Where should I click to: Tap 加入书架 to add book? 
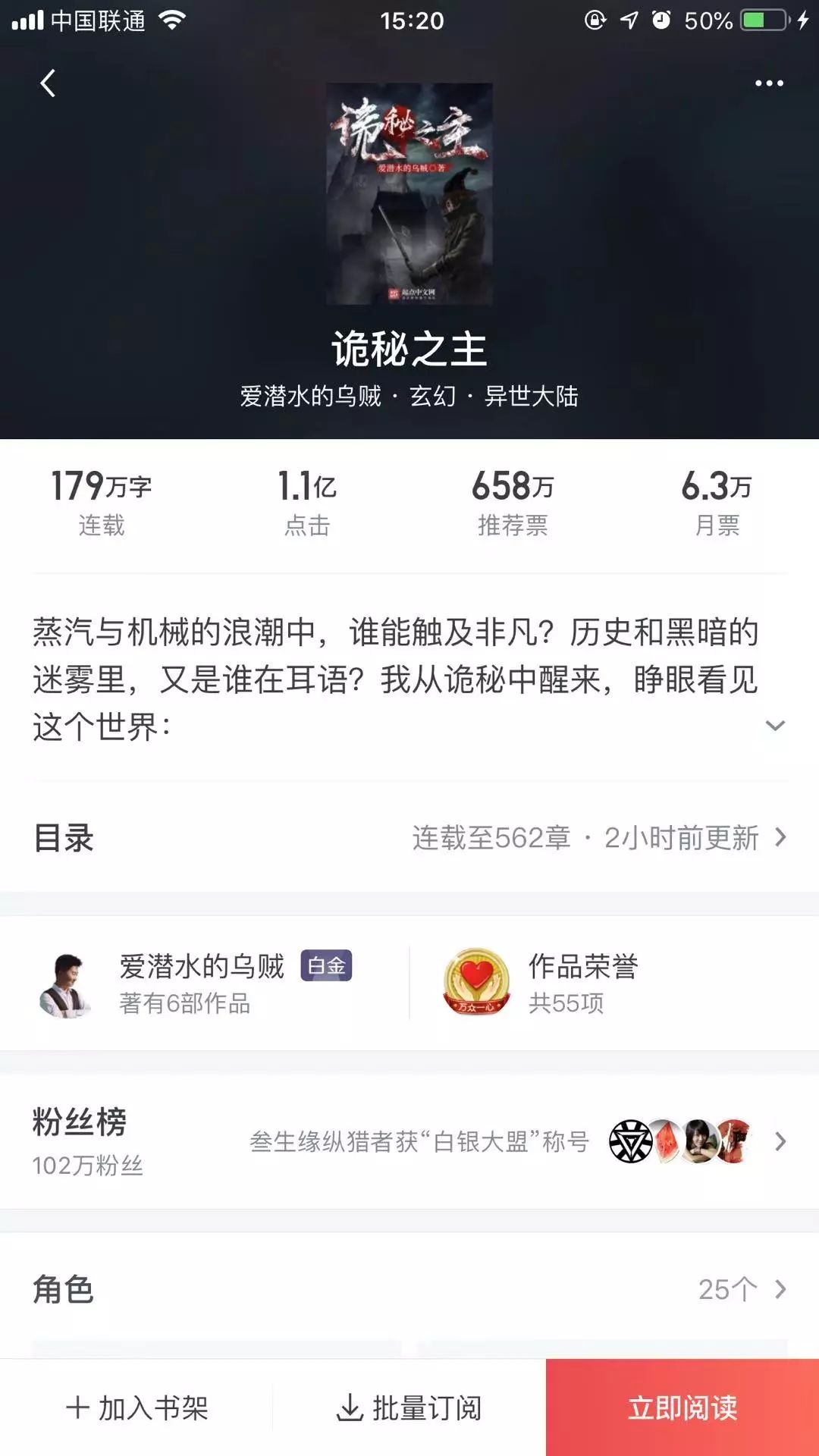pyautogui.click(x=137, y=1408)
